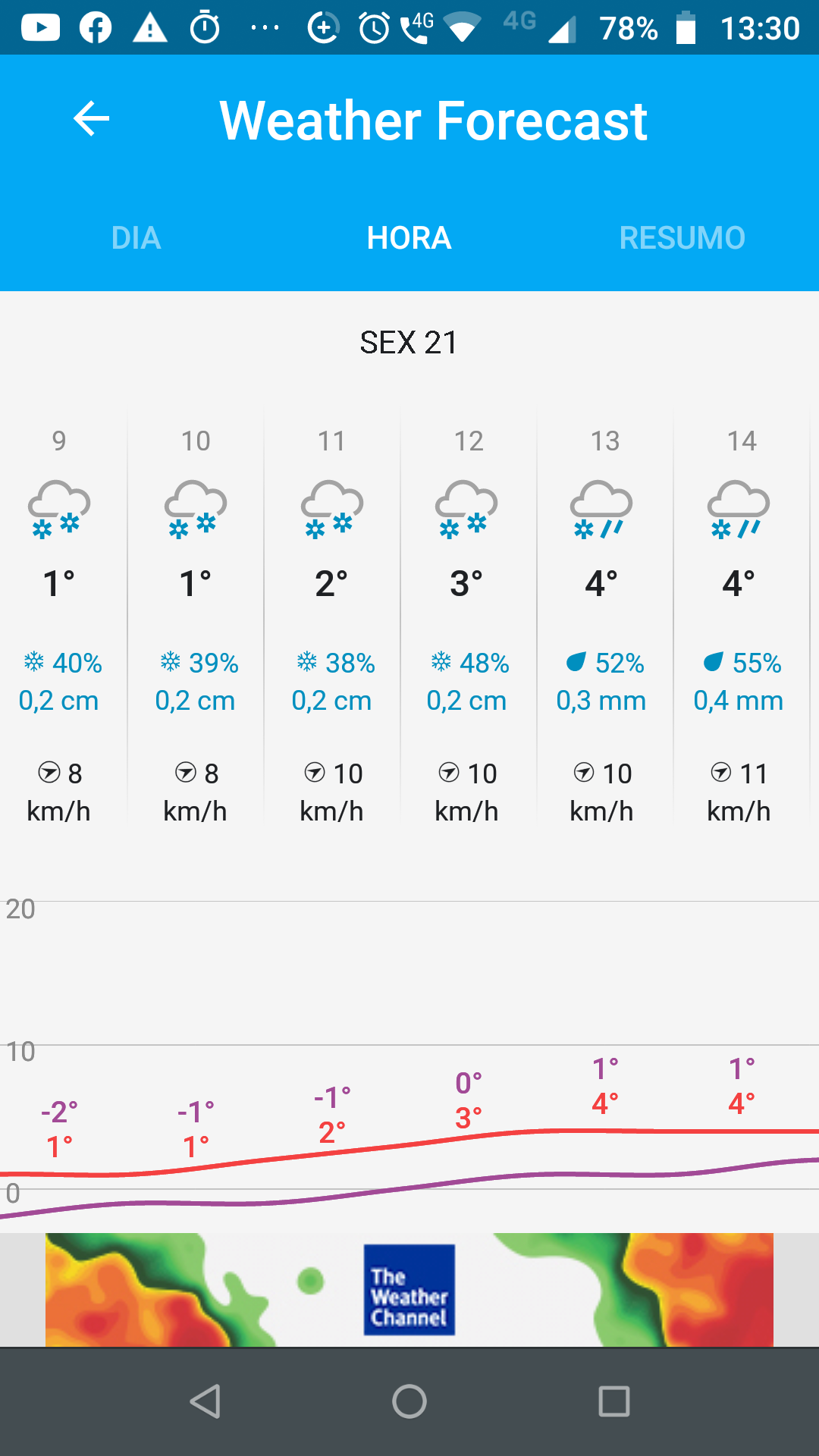Go to the home screen
The height and width of the screenshot is (1456, 819).
point(409,1401)
